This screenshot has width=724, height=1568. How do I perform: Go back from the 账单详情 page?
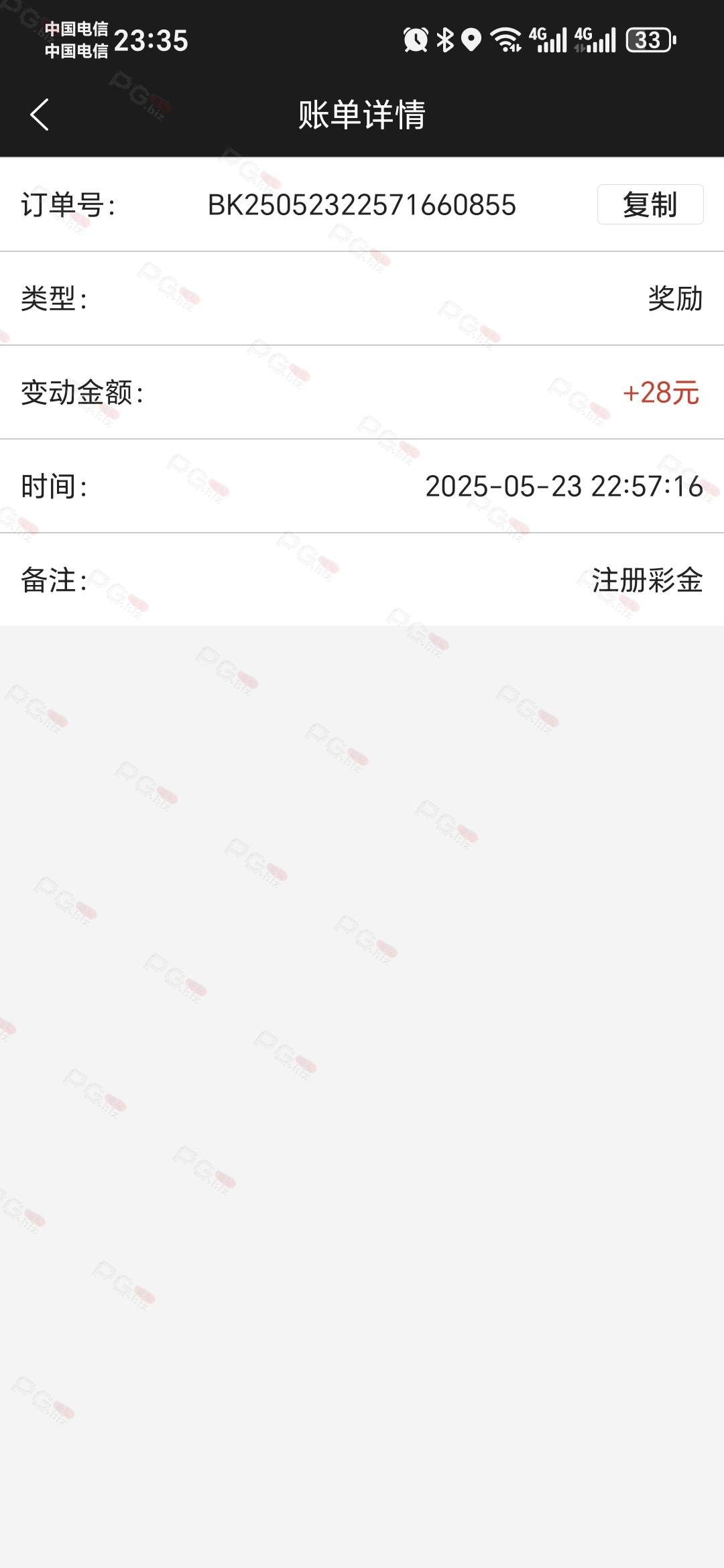pyautogui.click(x=40, y=115)
